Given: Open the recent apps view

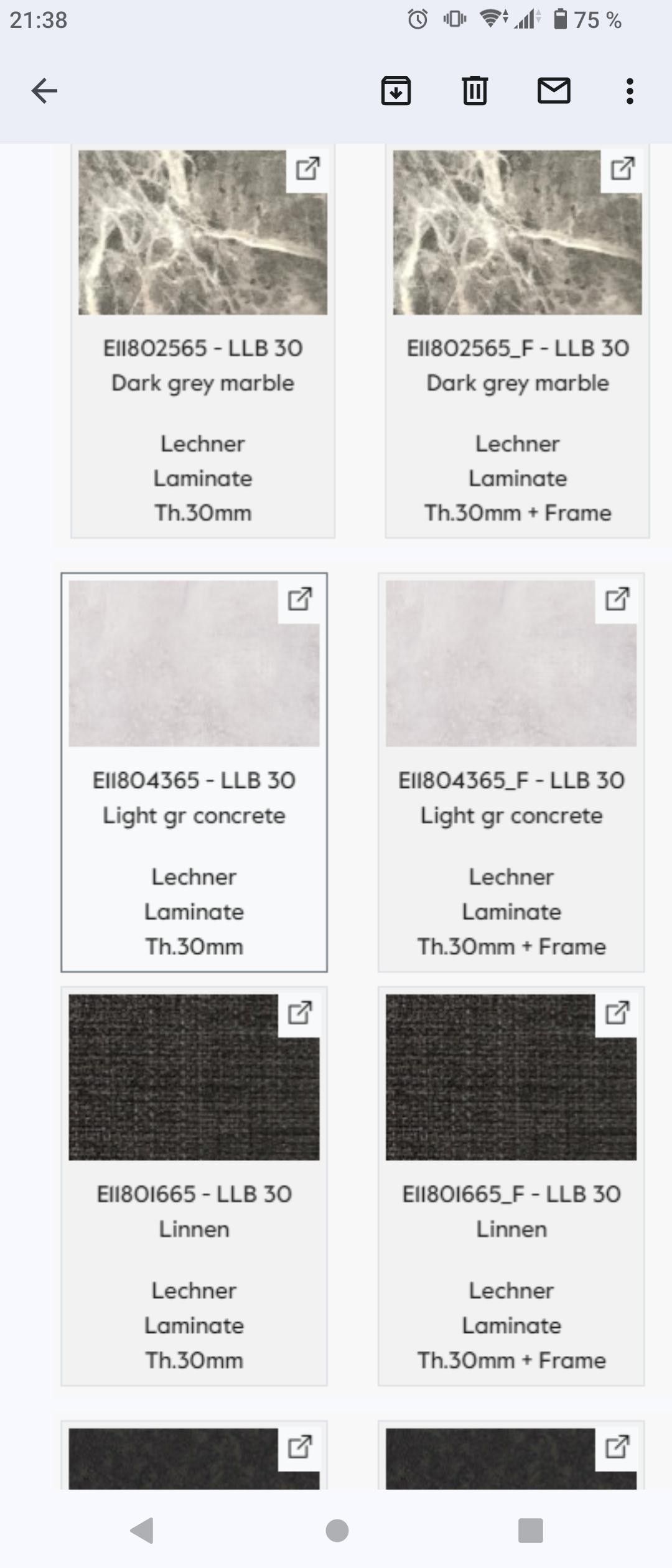Looking at the screenshot, I should [x=530, y=1530].
